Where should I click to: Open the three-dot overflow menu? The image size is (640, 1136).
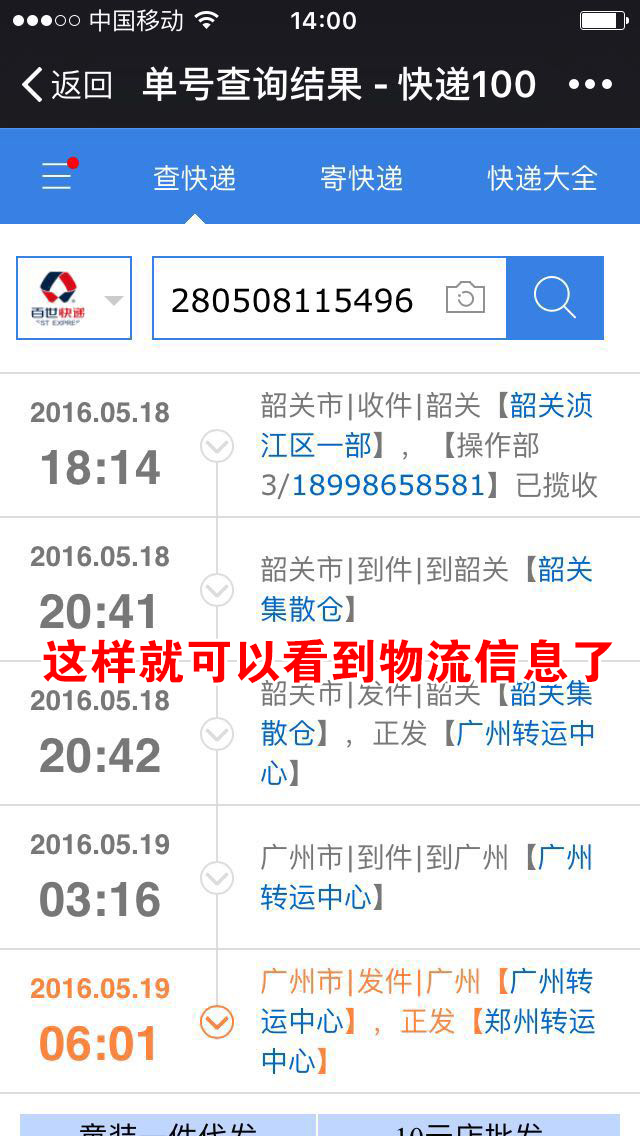[x=590, y=84]
